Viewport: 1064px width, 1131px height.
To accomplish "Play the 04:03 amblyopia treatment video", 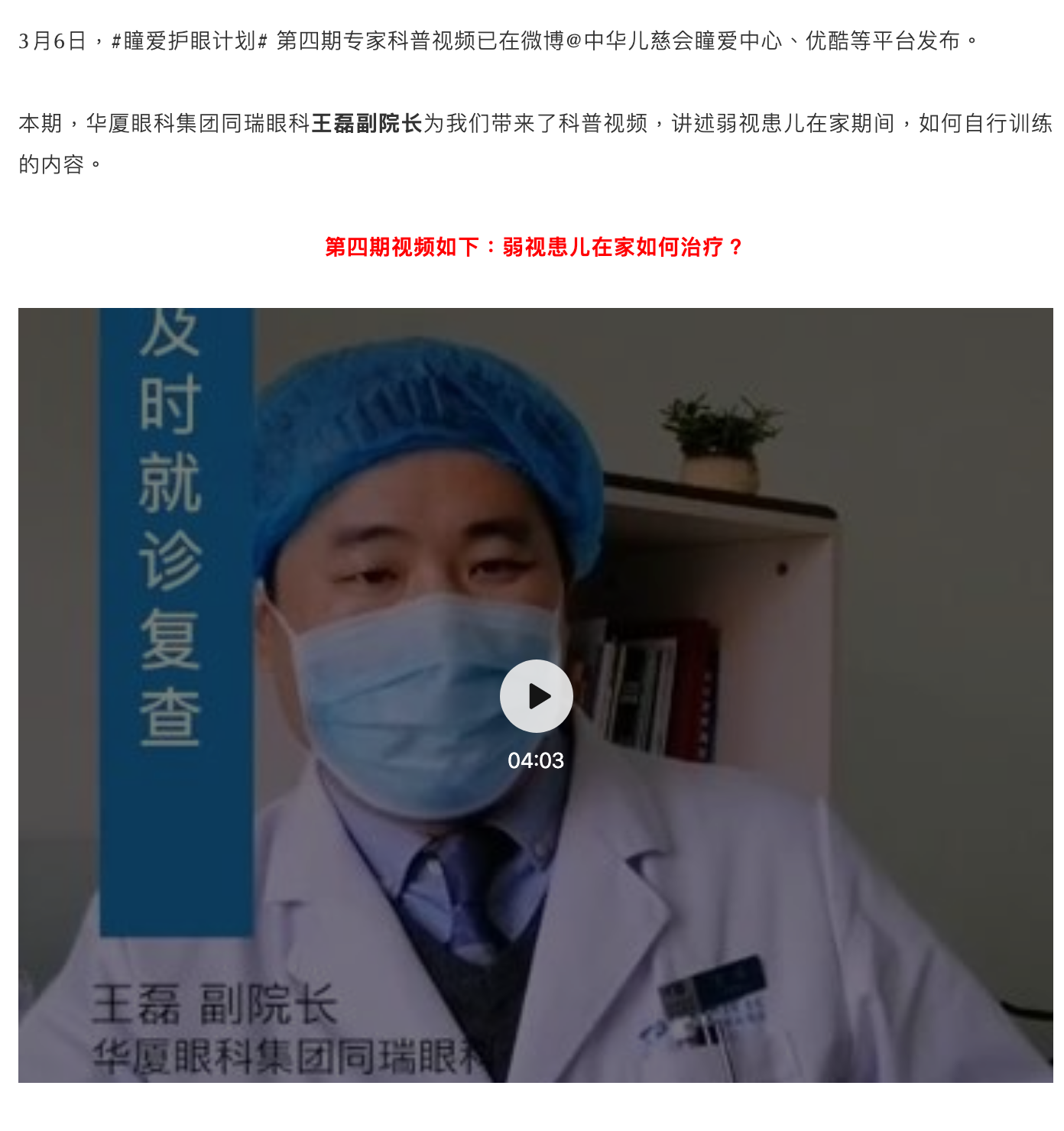I will 536,695.
